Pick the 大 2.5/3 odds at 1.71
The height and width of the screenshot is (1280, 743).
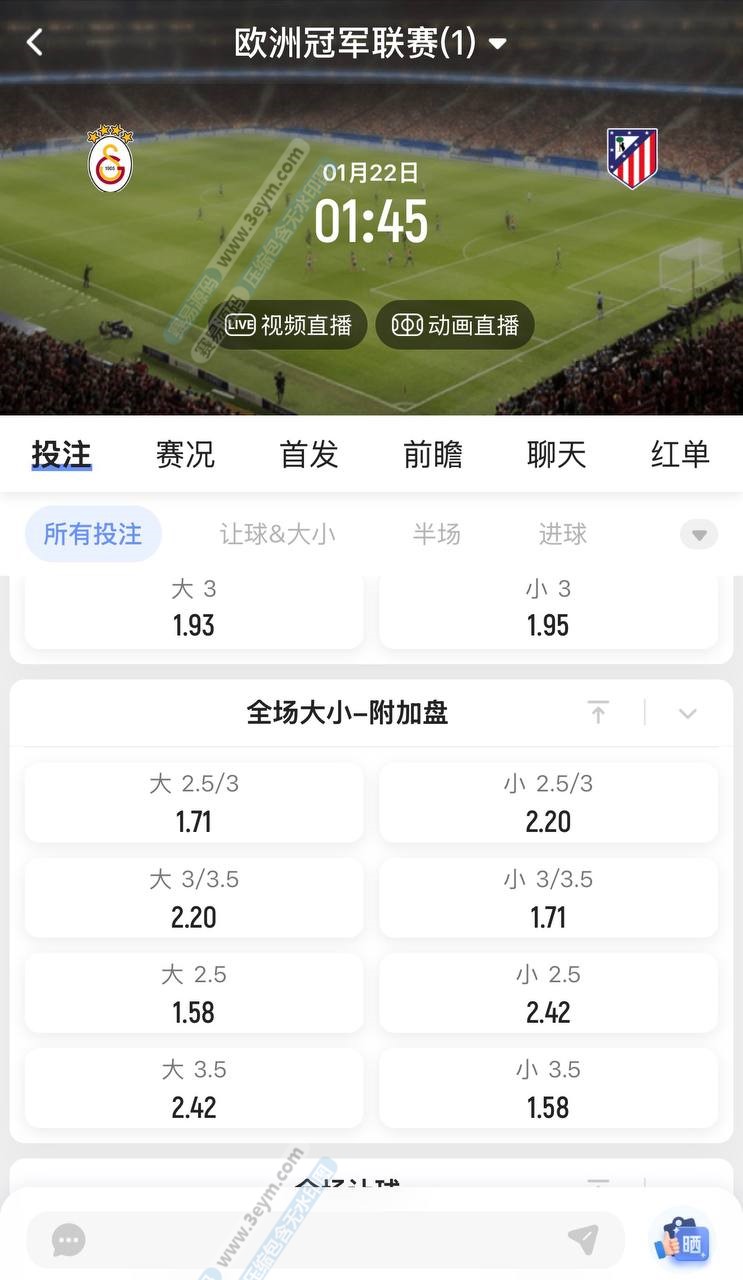[194, 803]
